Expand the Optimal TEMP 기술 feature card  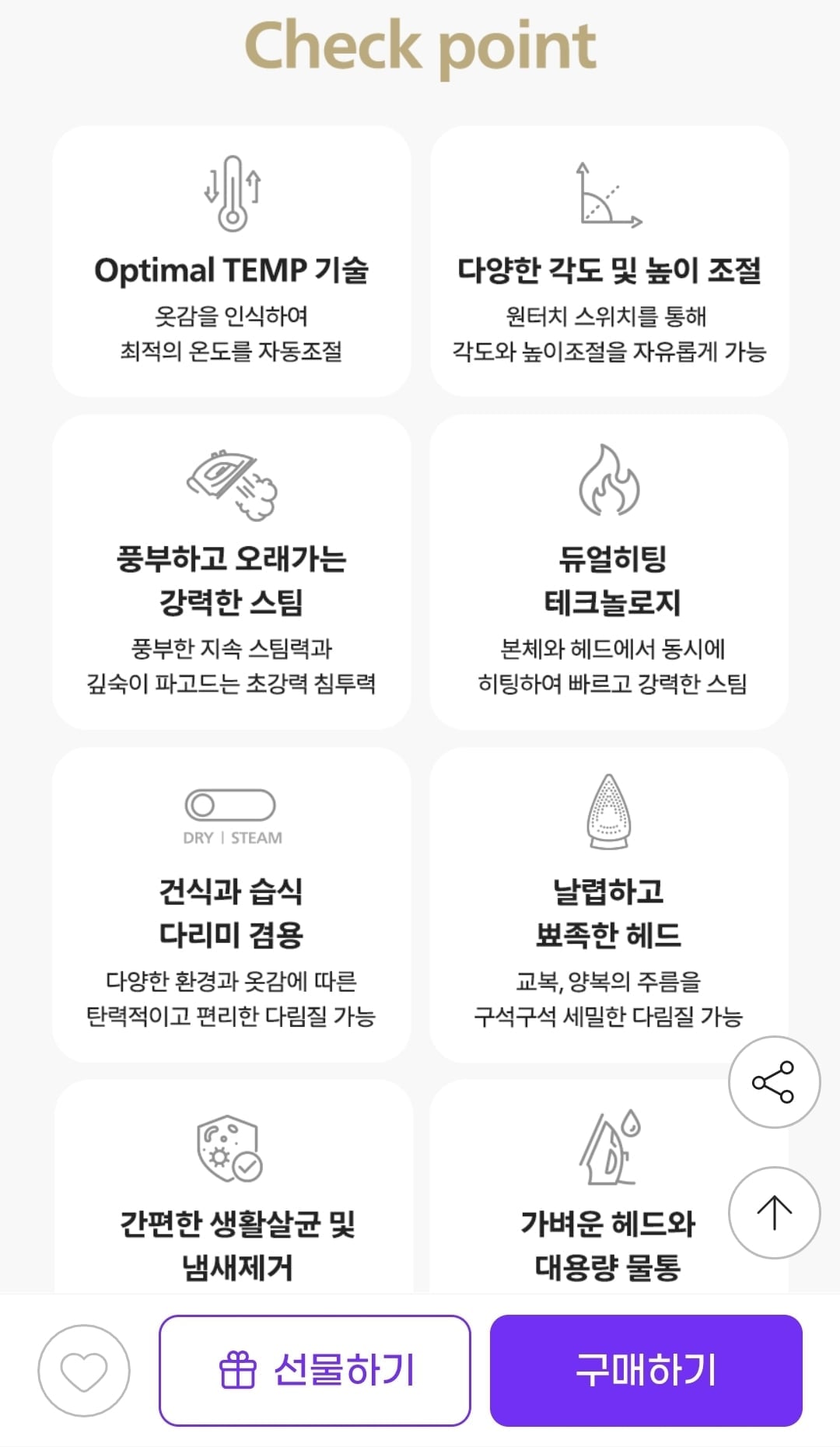click(x=232, y=261)
